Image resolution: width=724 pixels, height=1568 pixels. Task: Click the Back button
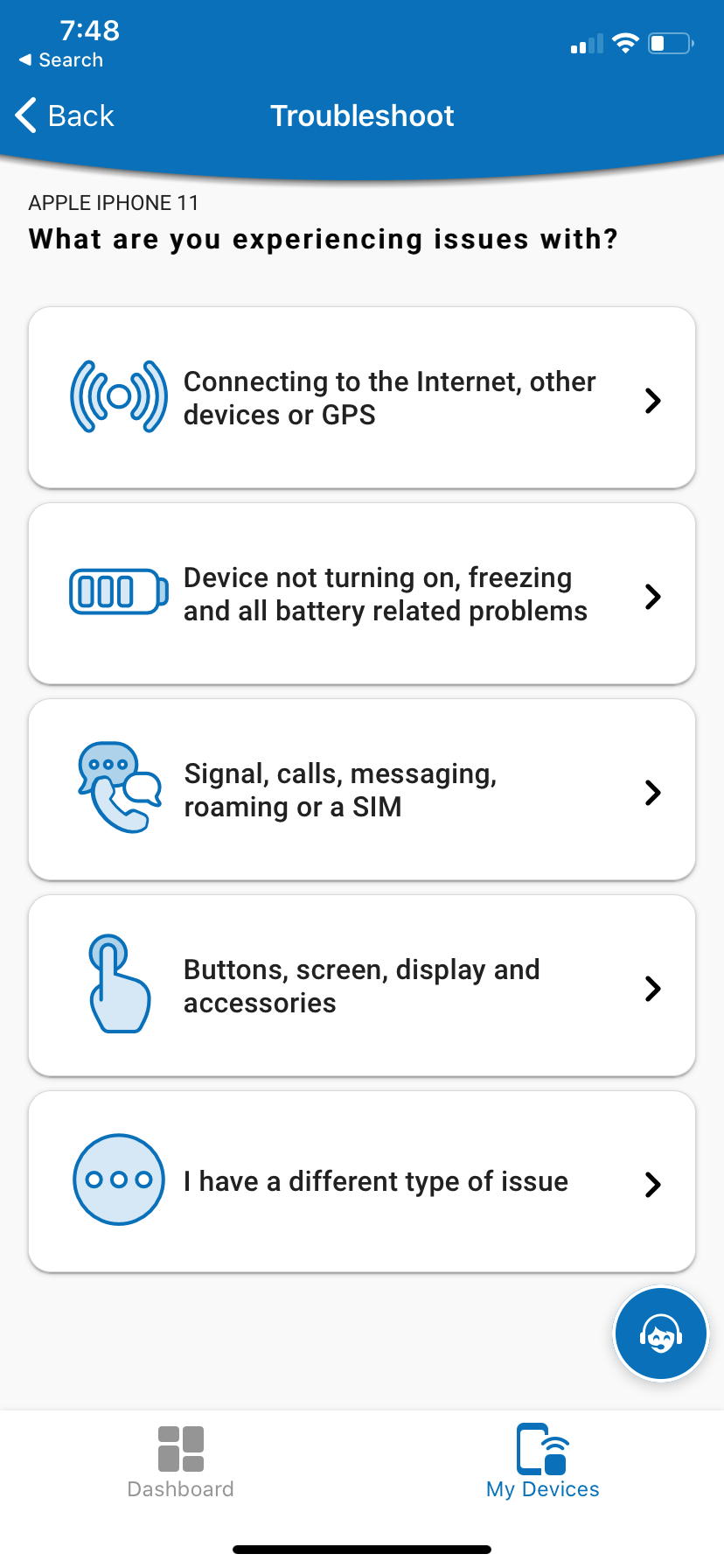[63, 115]
